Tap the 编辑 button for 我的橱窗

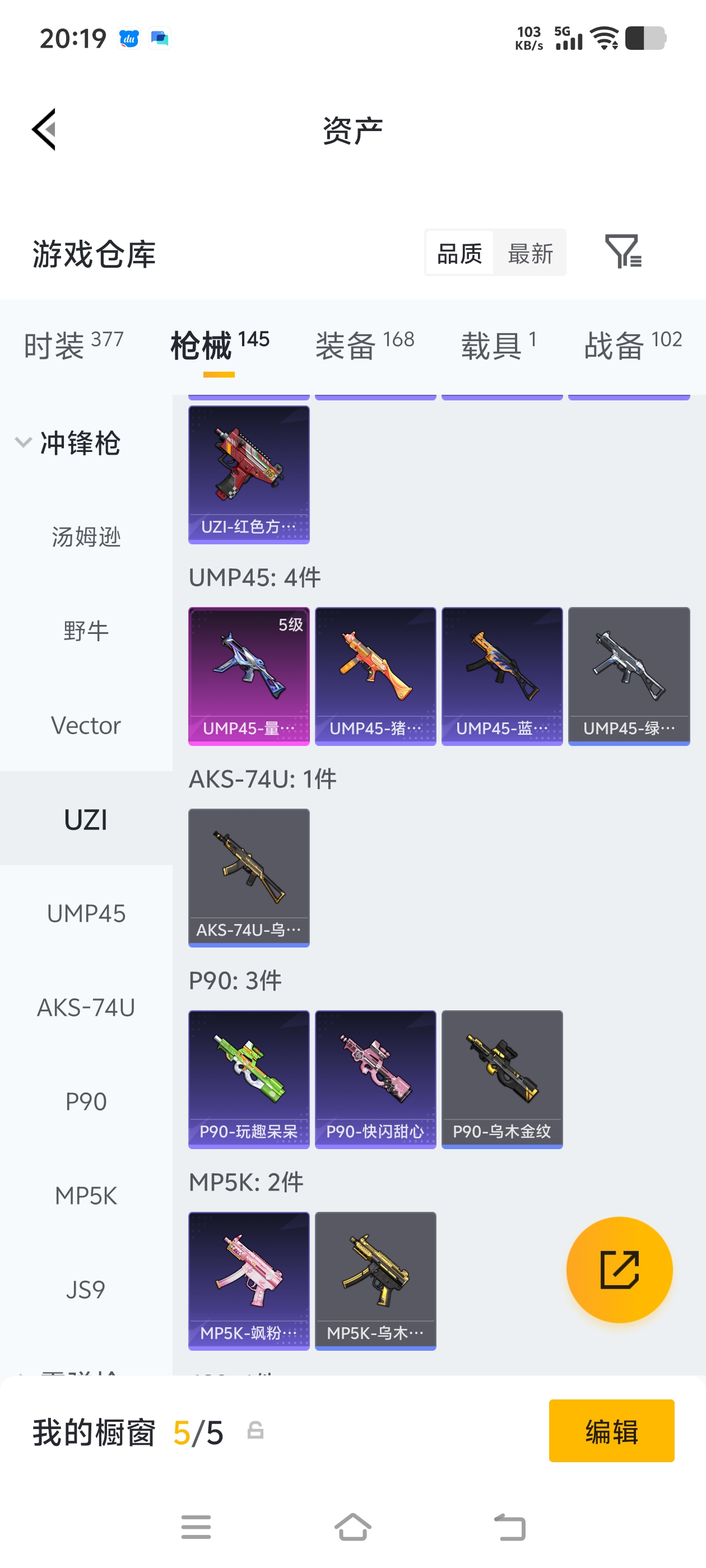[611, 1430]
